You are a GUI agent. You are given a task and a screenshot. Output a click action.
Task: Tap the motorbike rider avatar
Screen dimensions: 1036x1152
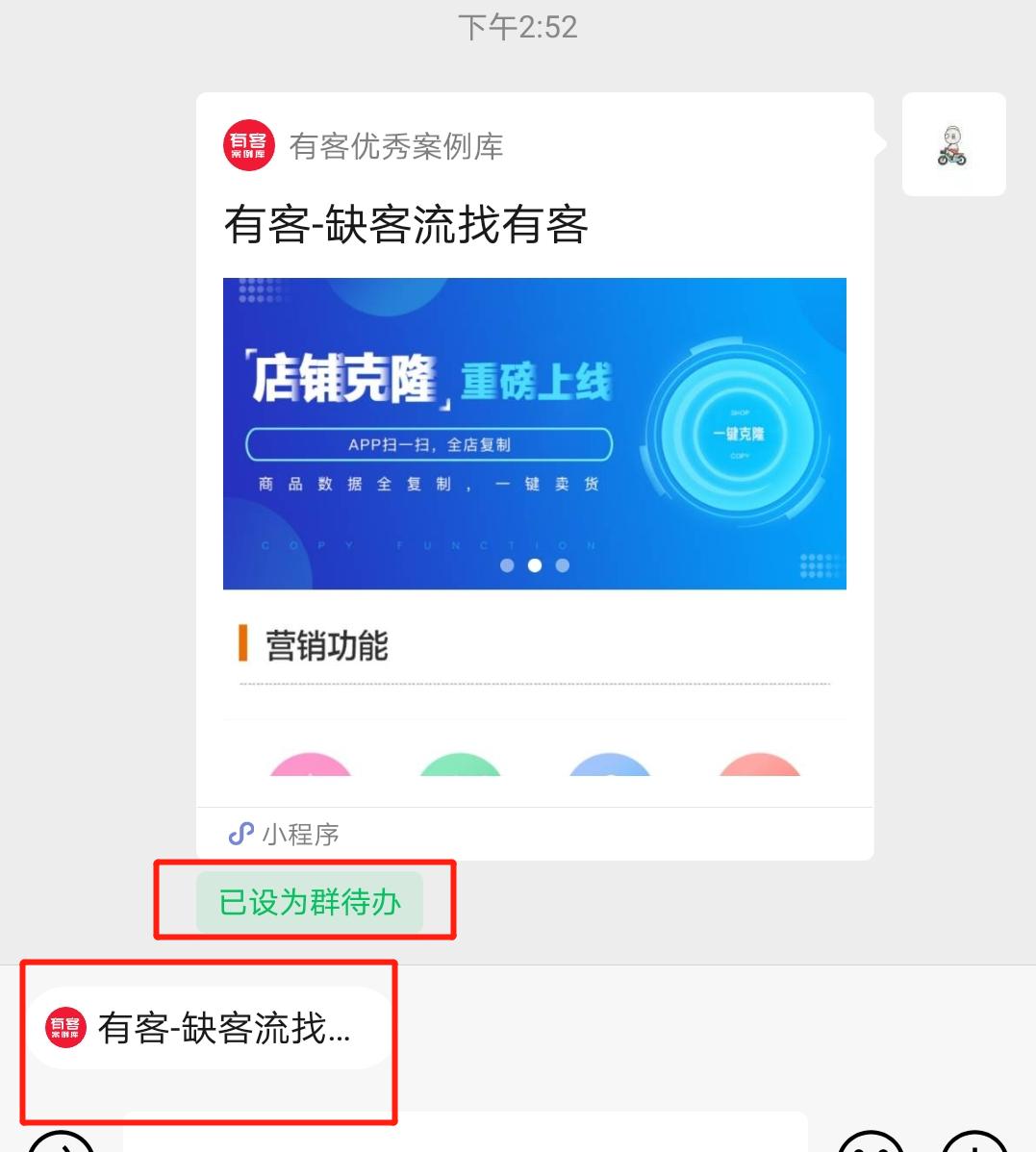953,144
